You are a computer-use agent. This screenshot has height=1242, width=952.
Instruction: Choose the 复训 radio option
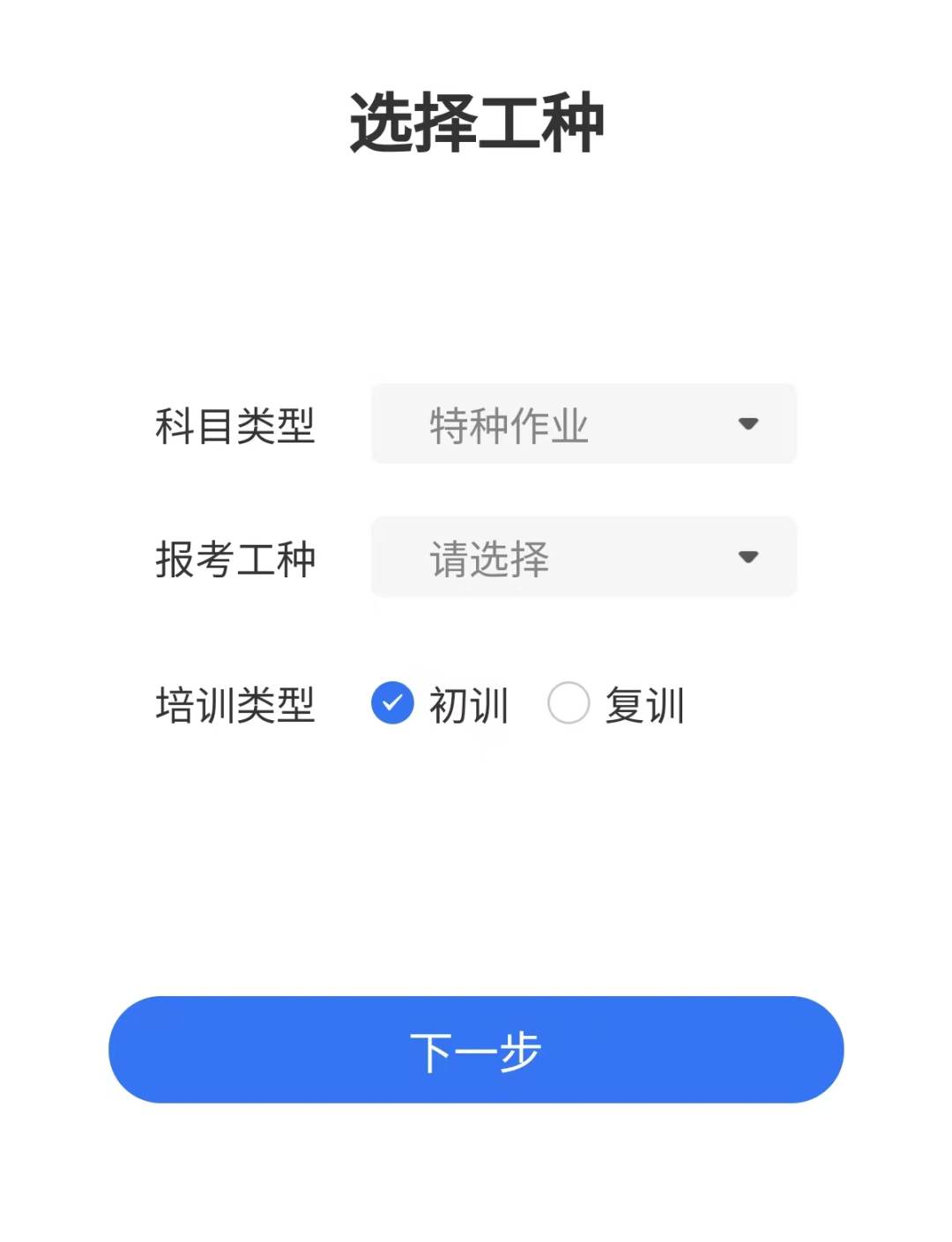coord(569,703)
